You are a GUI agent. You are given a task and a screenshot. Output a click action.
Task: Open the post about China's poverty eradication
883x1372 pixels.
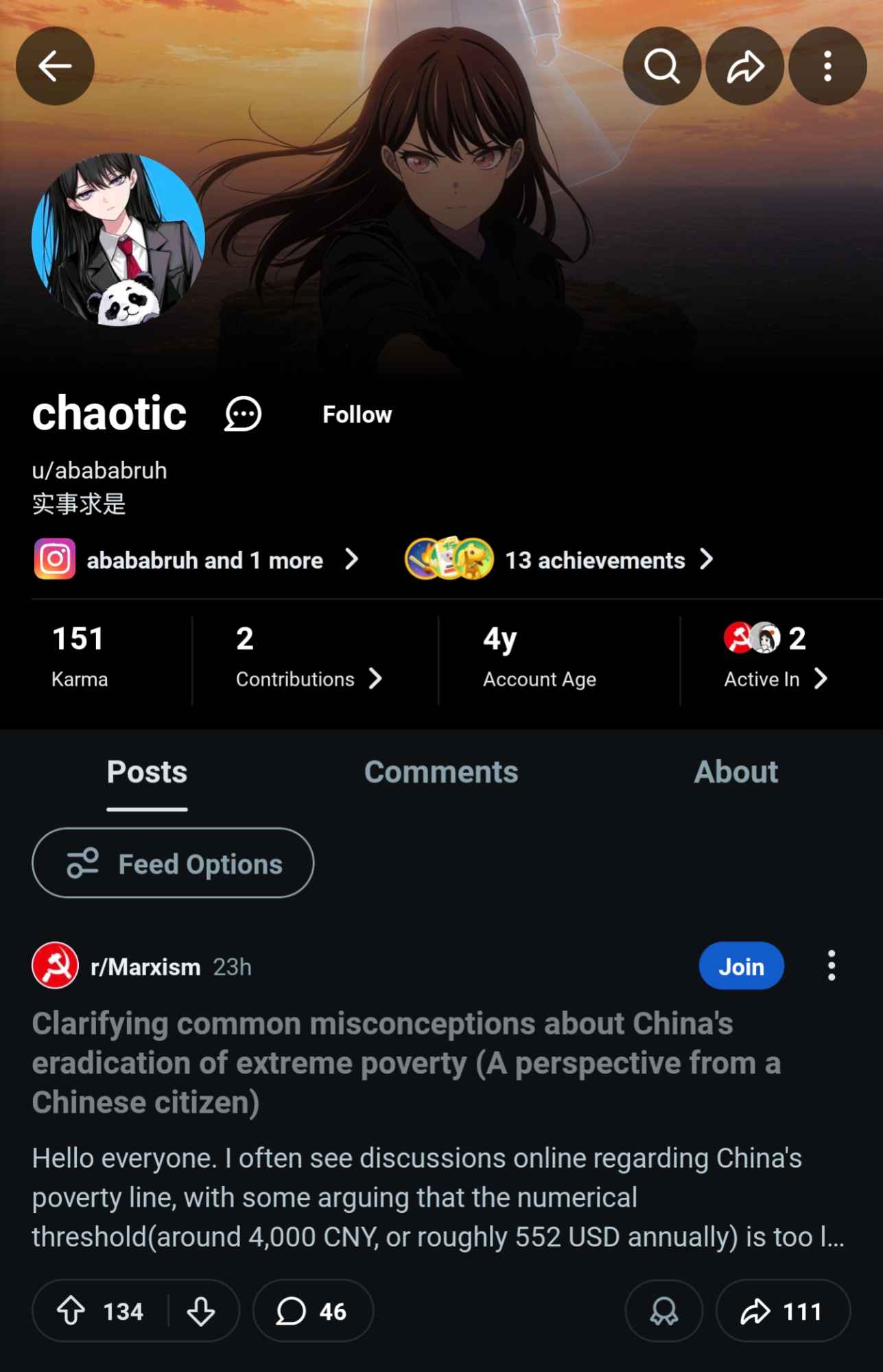tap(405, 1062)
